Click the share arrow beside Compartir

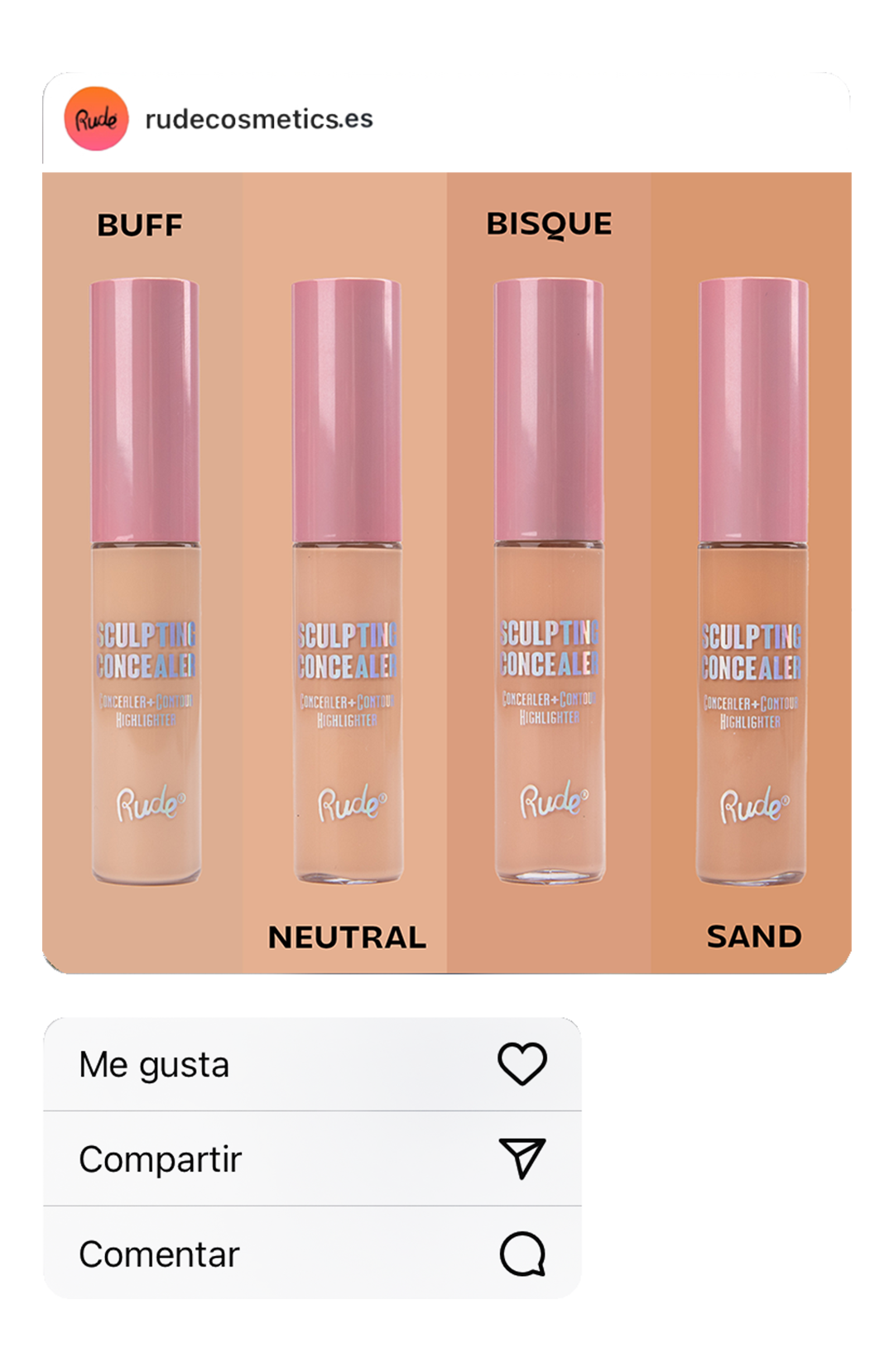[522, 1159]
